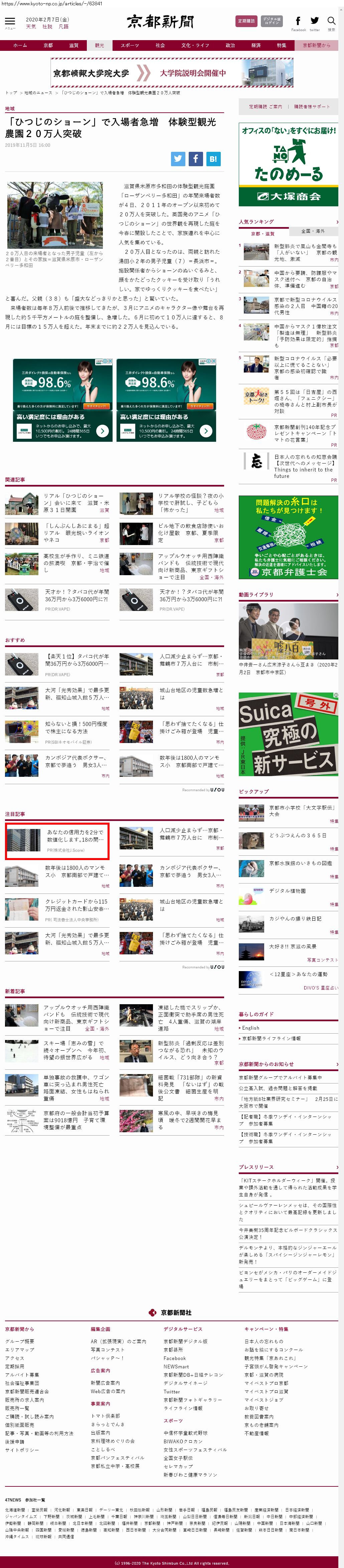Image resolution: width=344 pixels, height=1568 pixels.
Task: Open 地域のニュース breadcrumb link
Action: [x=38, y=93]
